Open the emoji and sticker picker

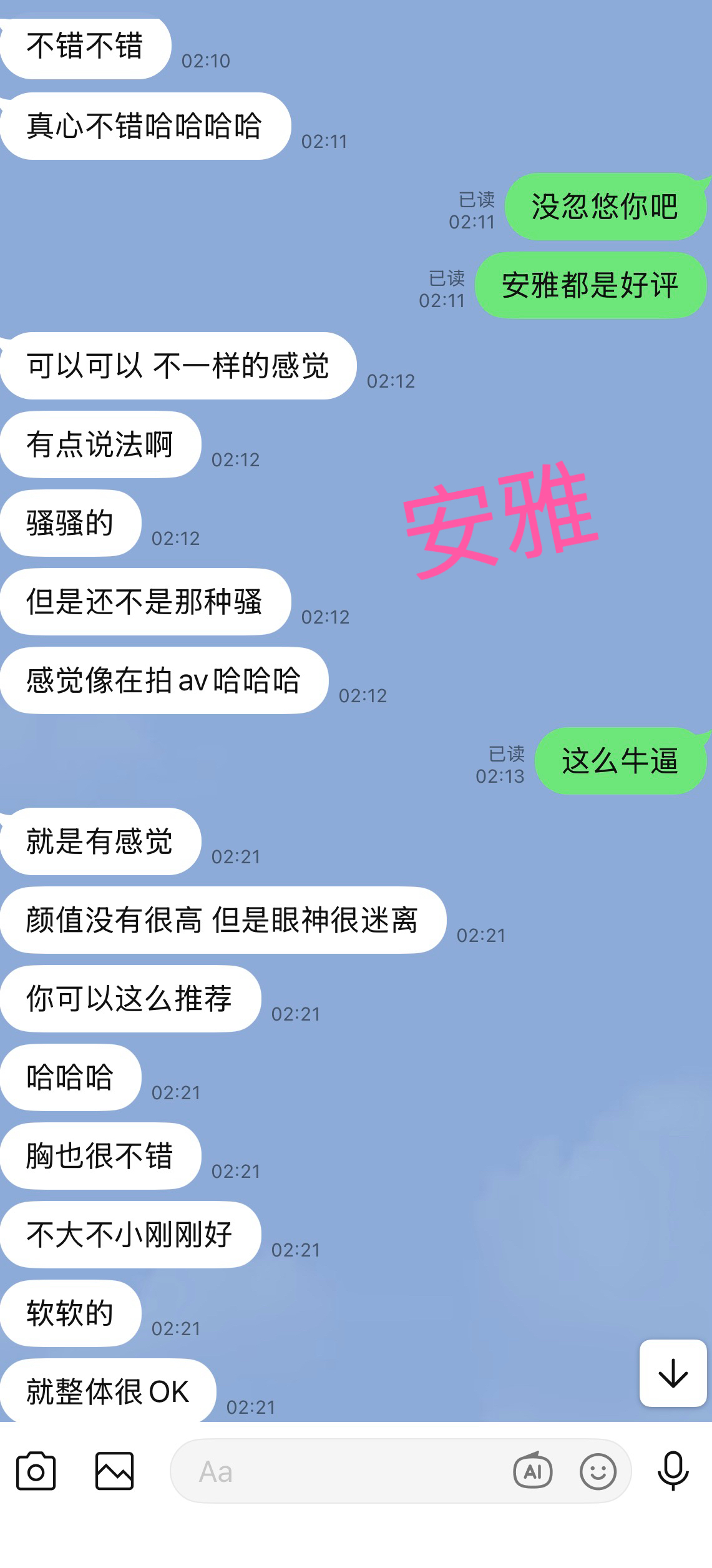[598, 1472]
